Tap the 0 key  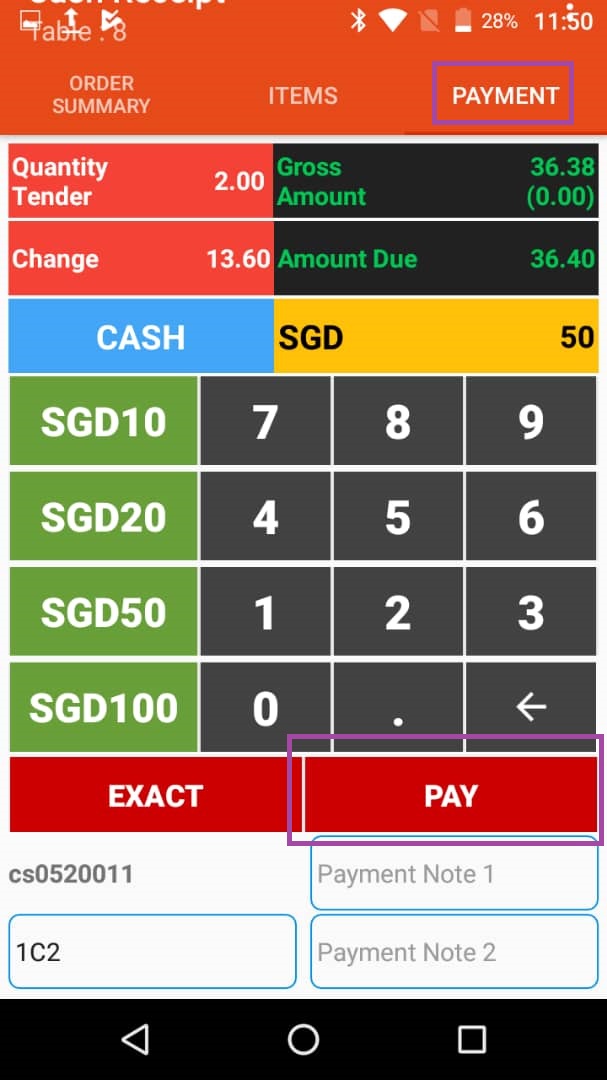pos(265,708)
